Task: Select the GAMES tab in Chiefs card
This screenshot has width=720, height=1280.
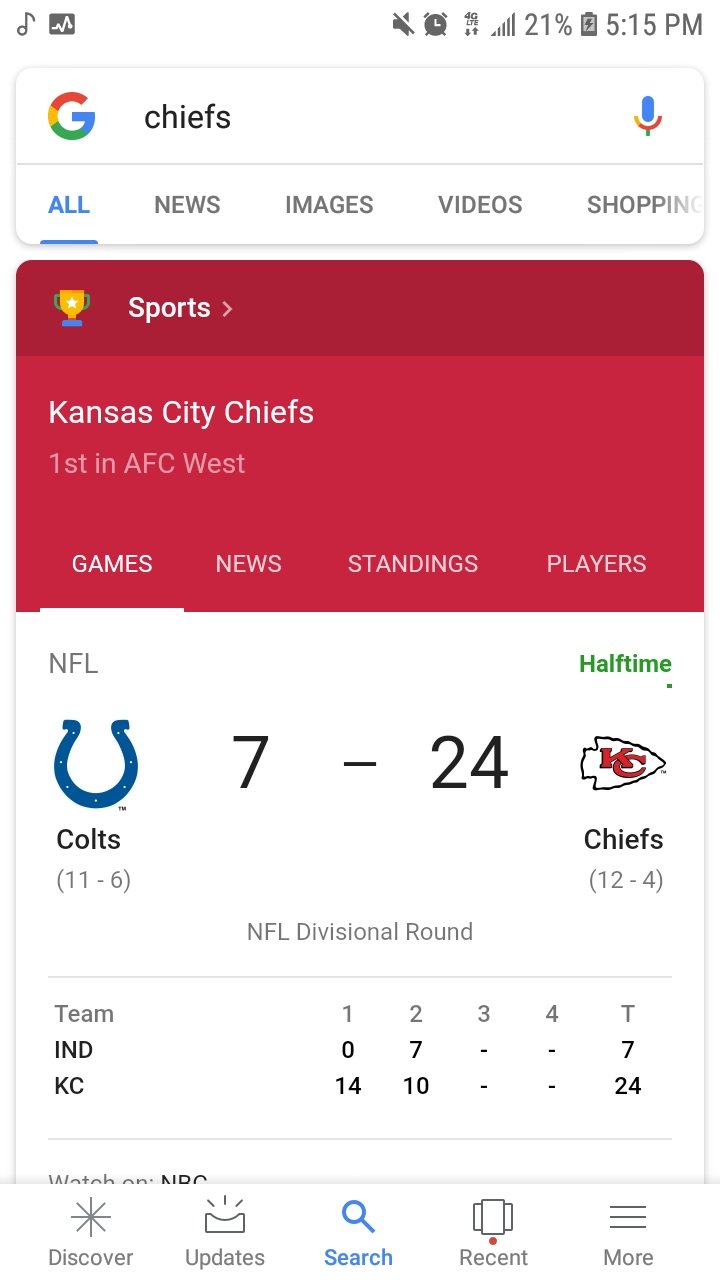Action: click(112, 564)
